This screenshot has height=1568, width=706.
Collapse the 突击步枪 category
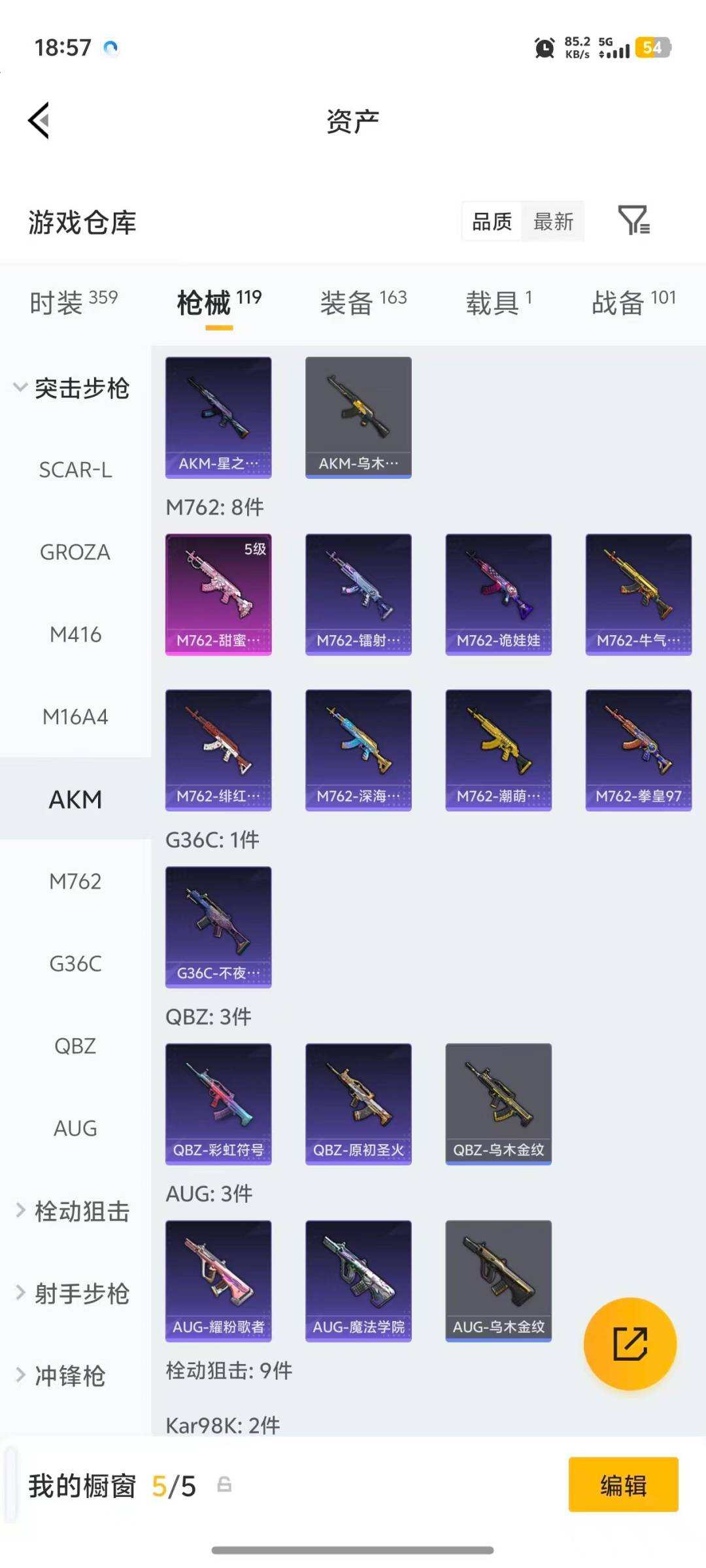73,388
